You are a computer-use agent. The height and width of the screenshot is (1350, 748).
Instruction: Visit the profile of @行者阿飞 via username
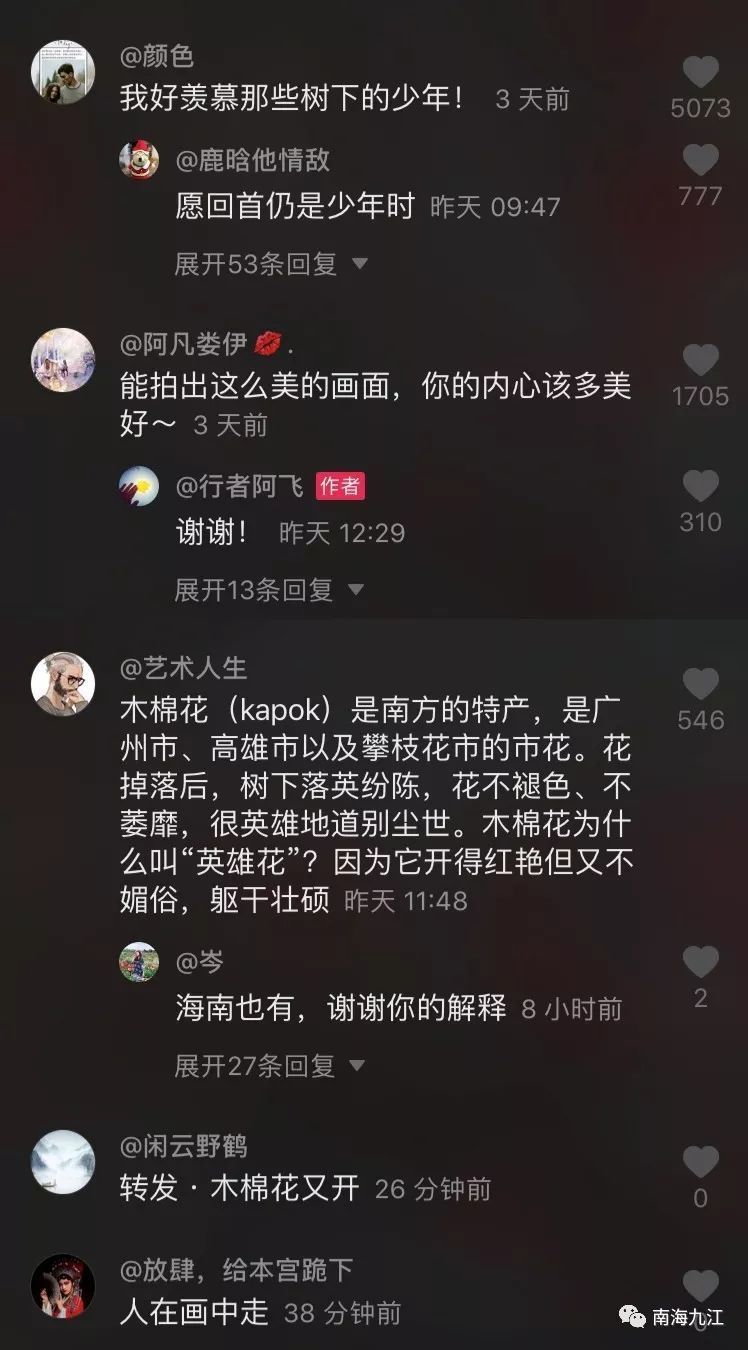tap(240, 486)
